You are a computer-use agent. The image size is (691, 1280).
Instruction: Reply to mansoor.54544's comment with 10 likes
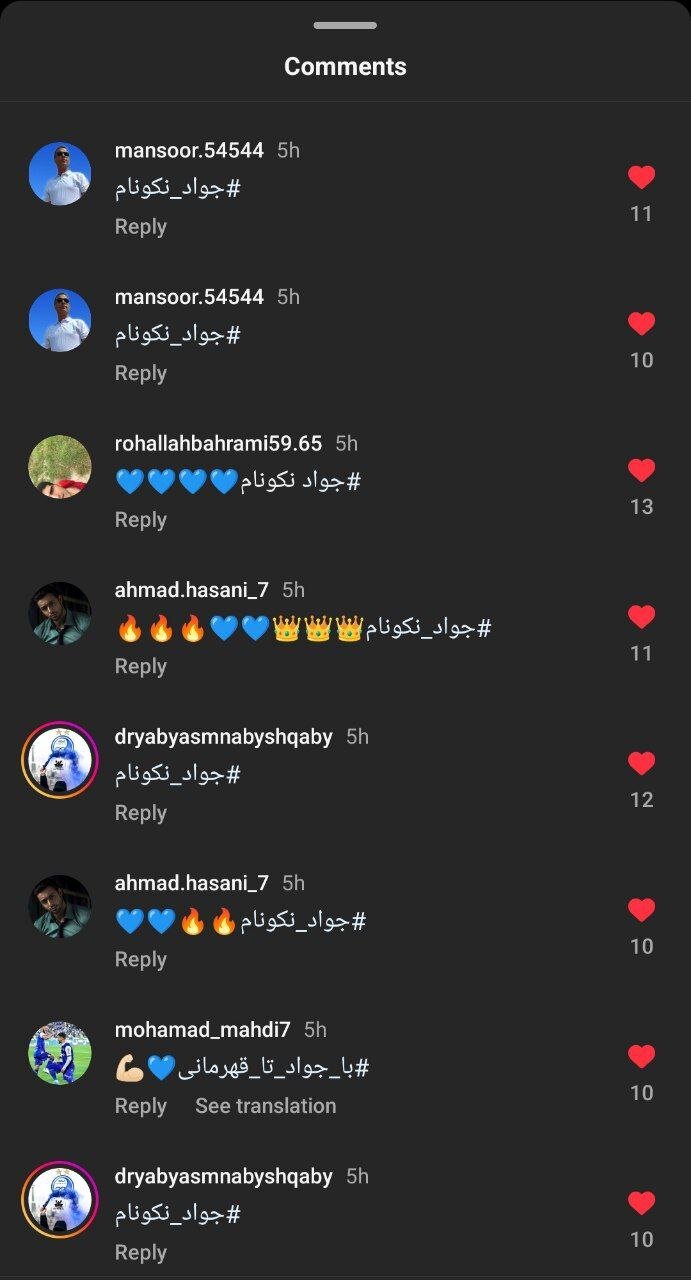[x=140, y=373]
